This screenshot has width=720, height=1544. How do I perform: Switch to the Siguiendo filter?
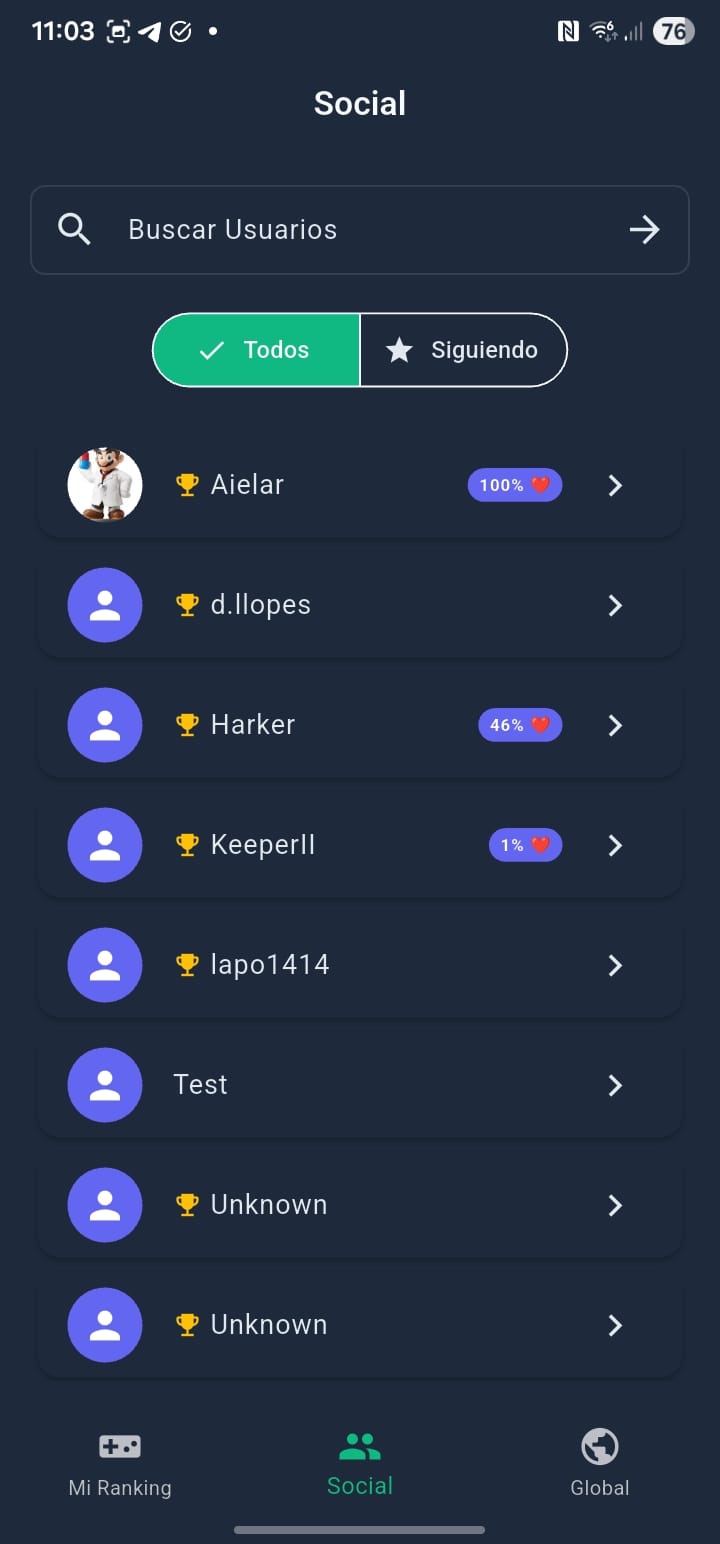click(463, 350)
